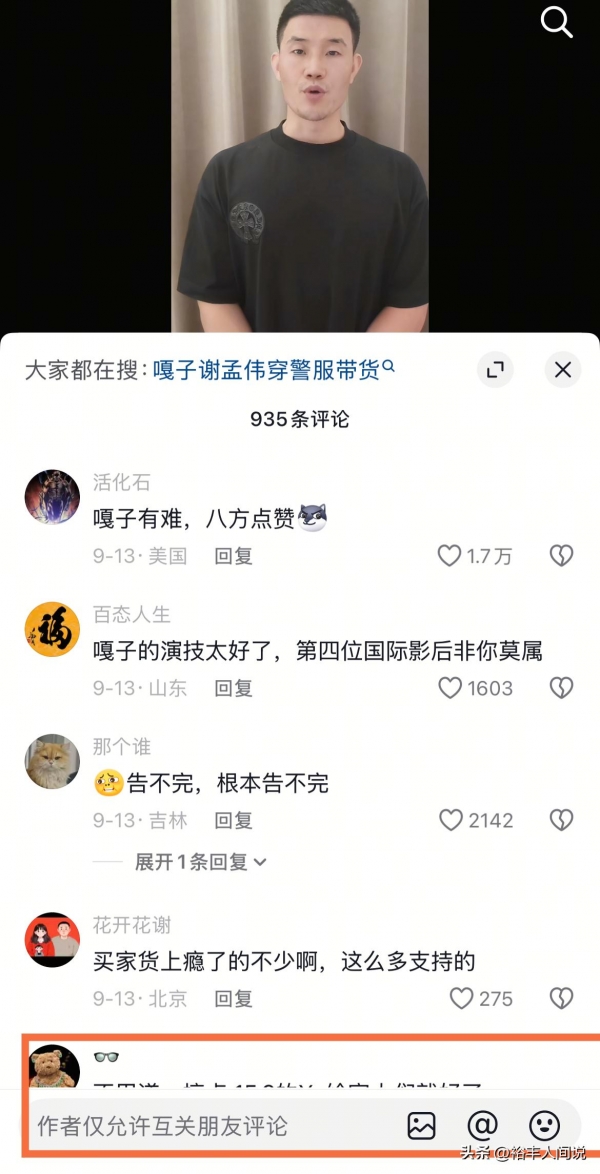Close the comments panel
This screenshot has width=600, height=1174.
coord(563,370)
